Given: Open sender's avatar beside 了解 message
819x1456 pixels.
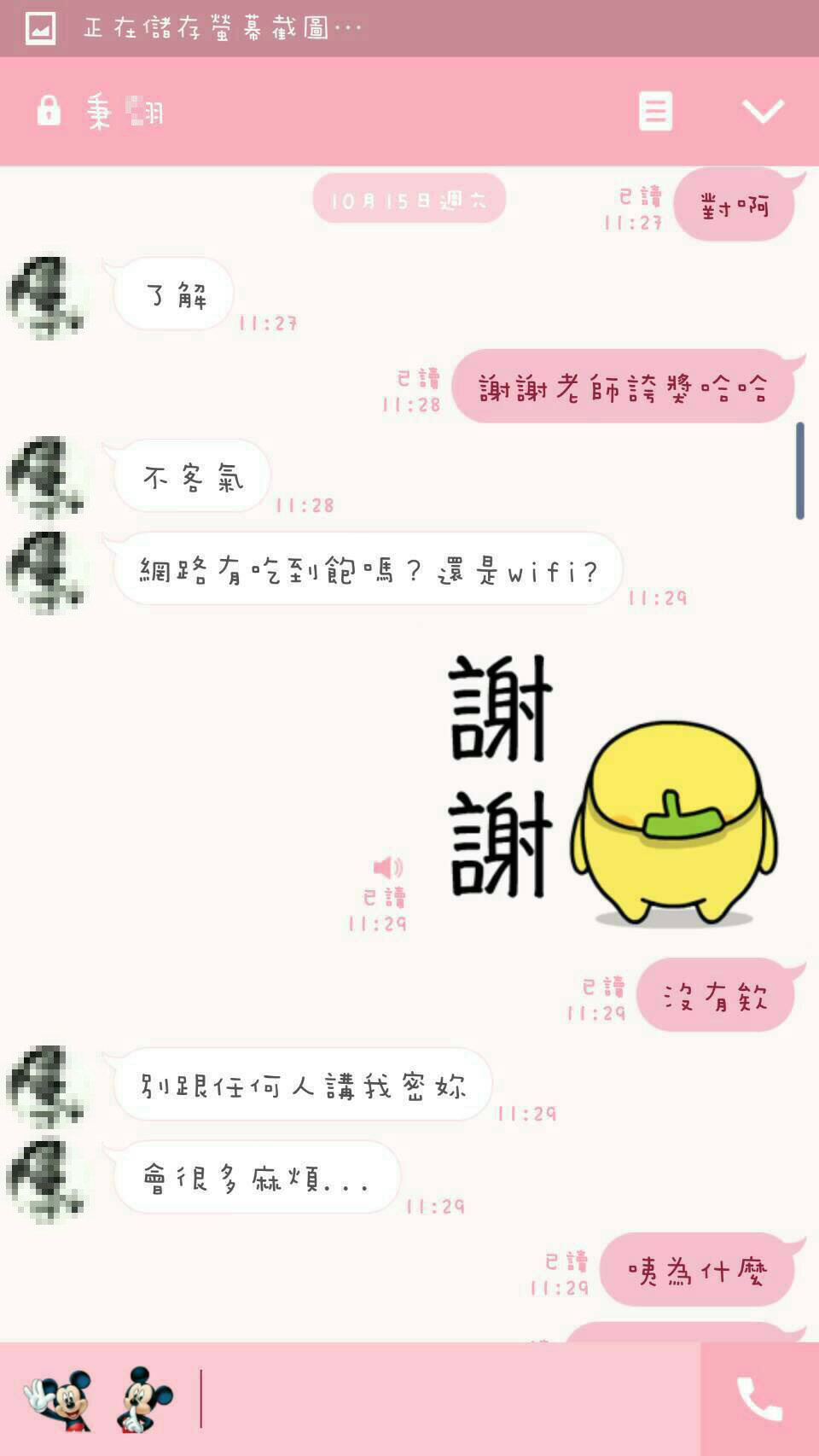Looking at the screenshot, I should [45, 297].
